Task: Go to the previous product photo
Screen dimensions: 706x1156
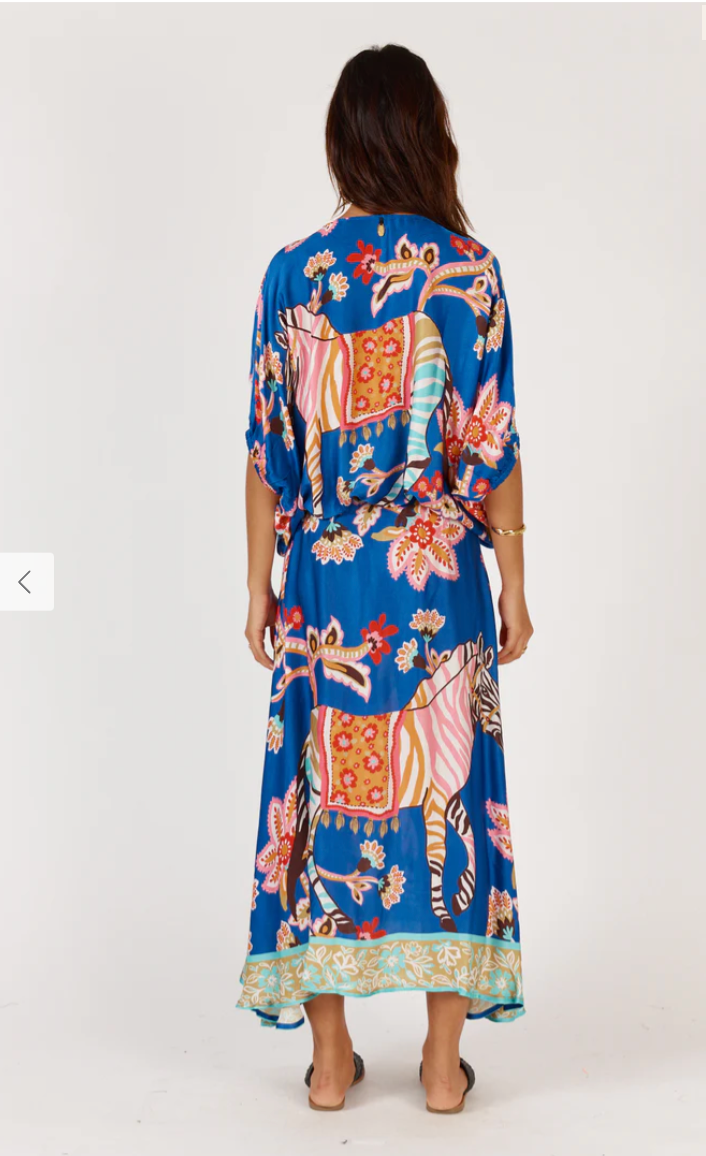Action: coord(26,582)
